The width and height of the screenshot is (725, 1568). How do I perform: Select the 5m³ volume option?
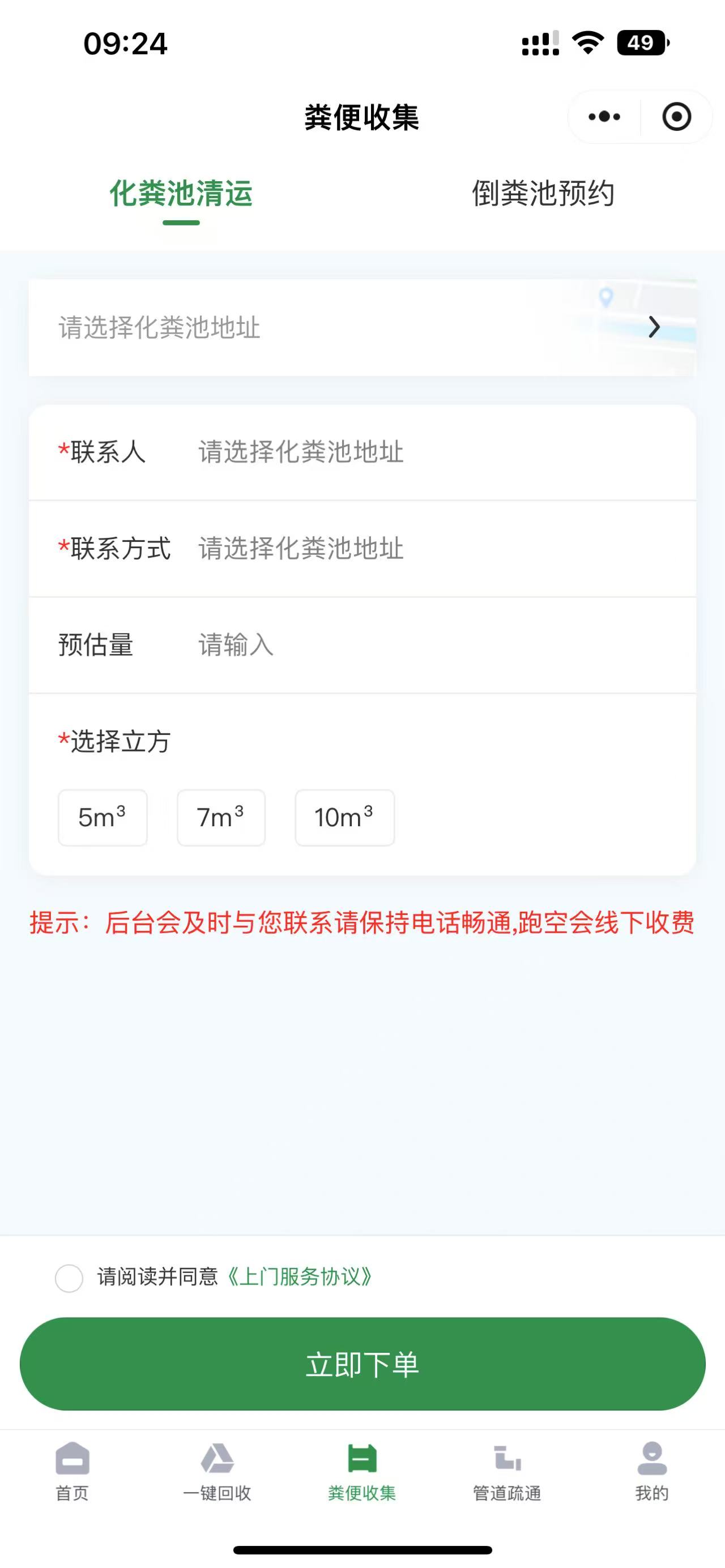pyautogui.click(x=103, y=818)
